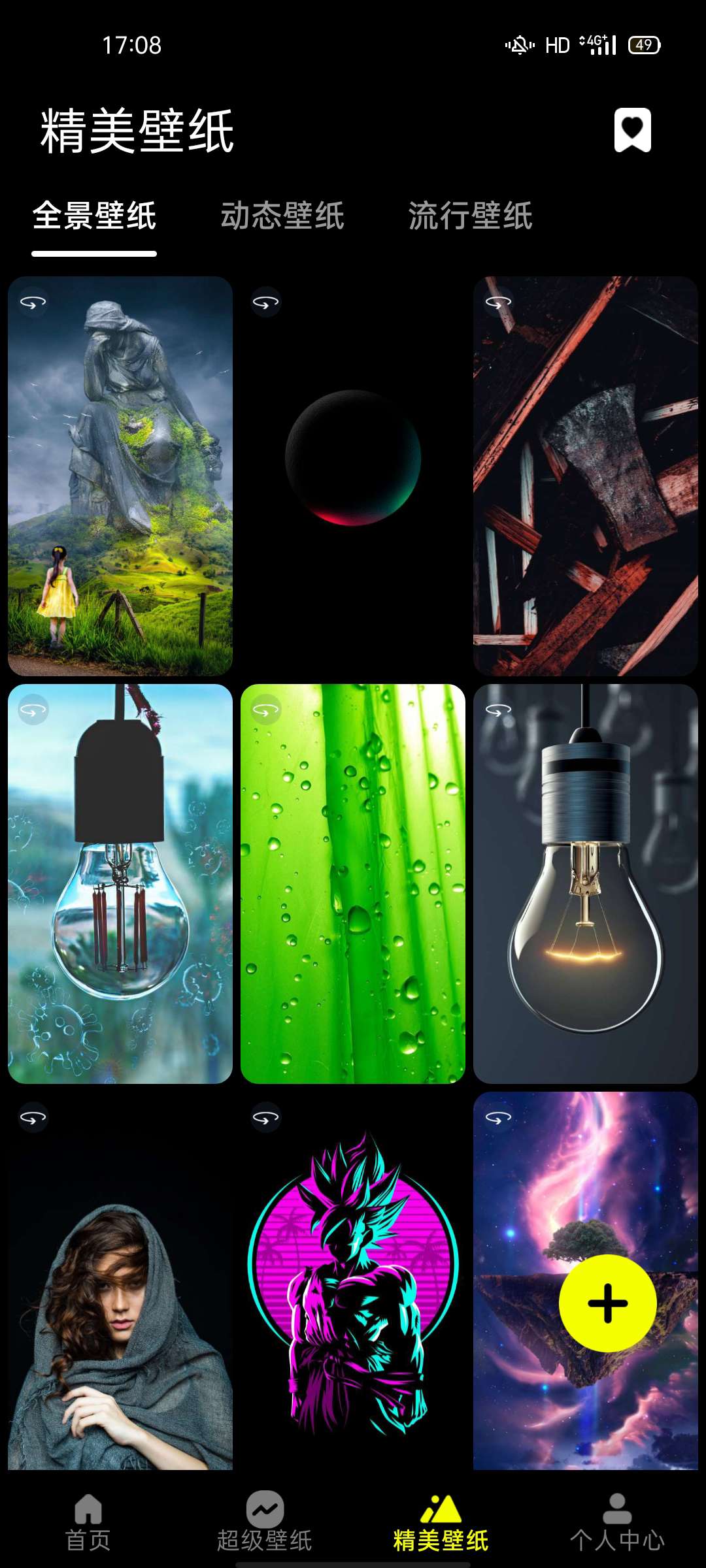
Task: Open the glowing filament bulb wallpaper
Action: tap(585, 883)
